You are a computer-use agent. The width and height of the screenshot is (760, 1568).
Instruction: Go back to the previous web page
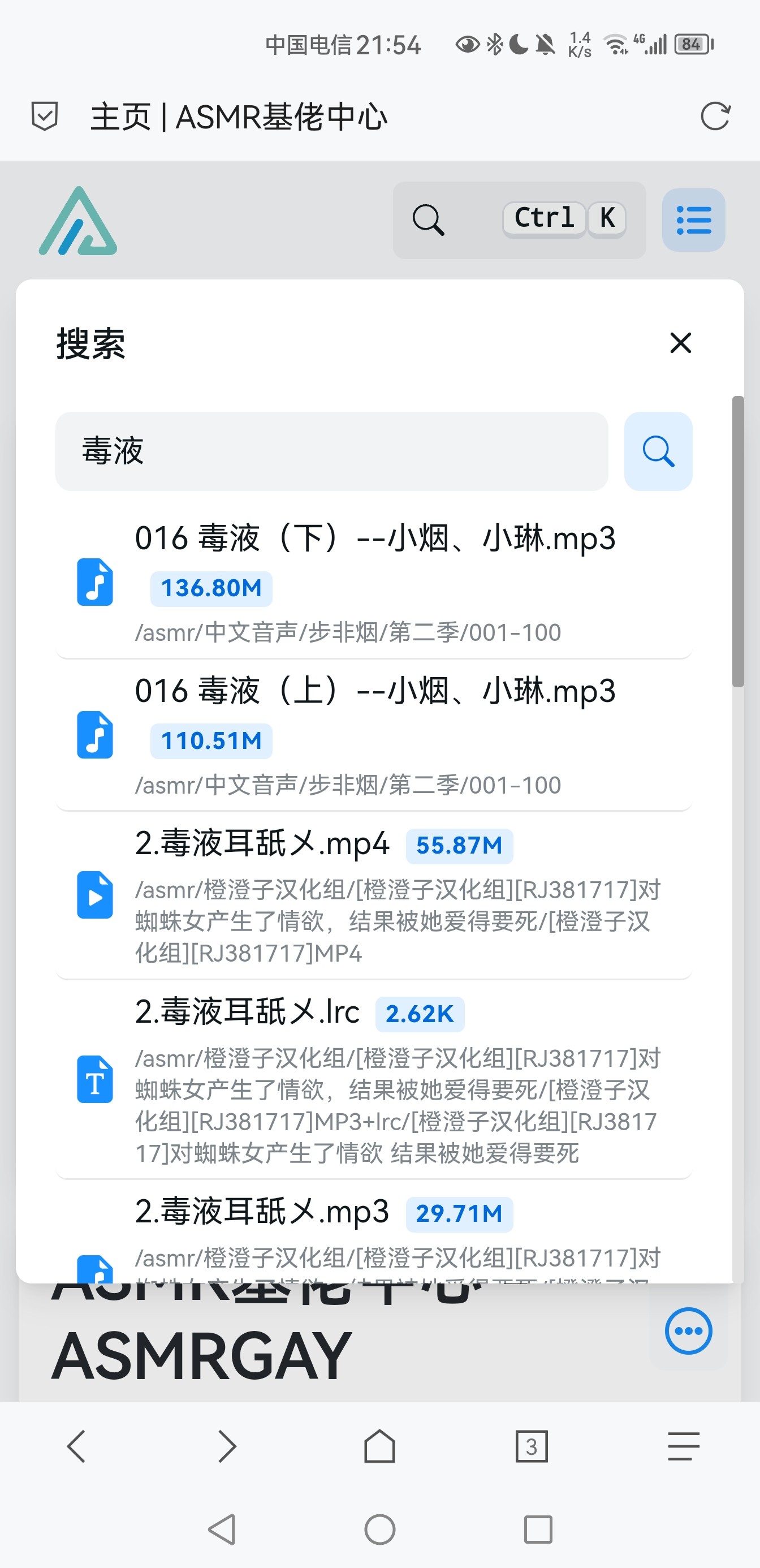pyautogui.click(x=76, y=1446)
